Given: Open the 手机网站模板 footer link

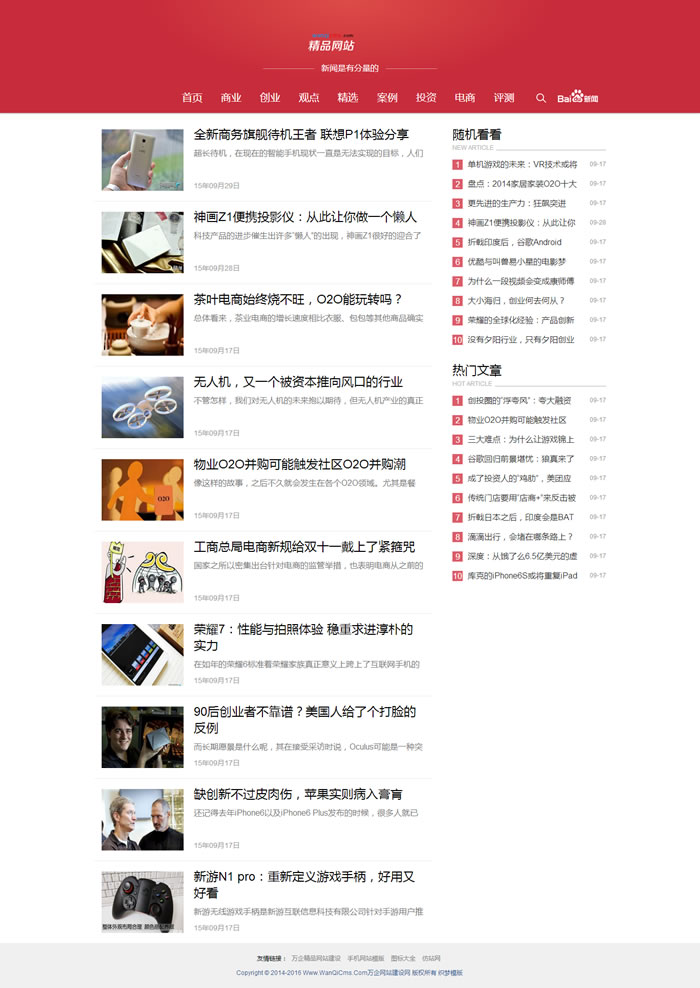Looking at the screenshot, I should 365,958.
